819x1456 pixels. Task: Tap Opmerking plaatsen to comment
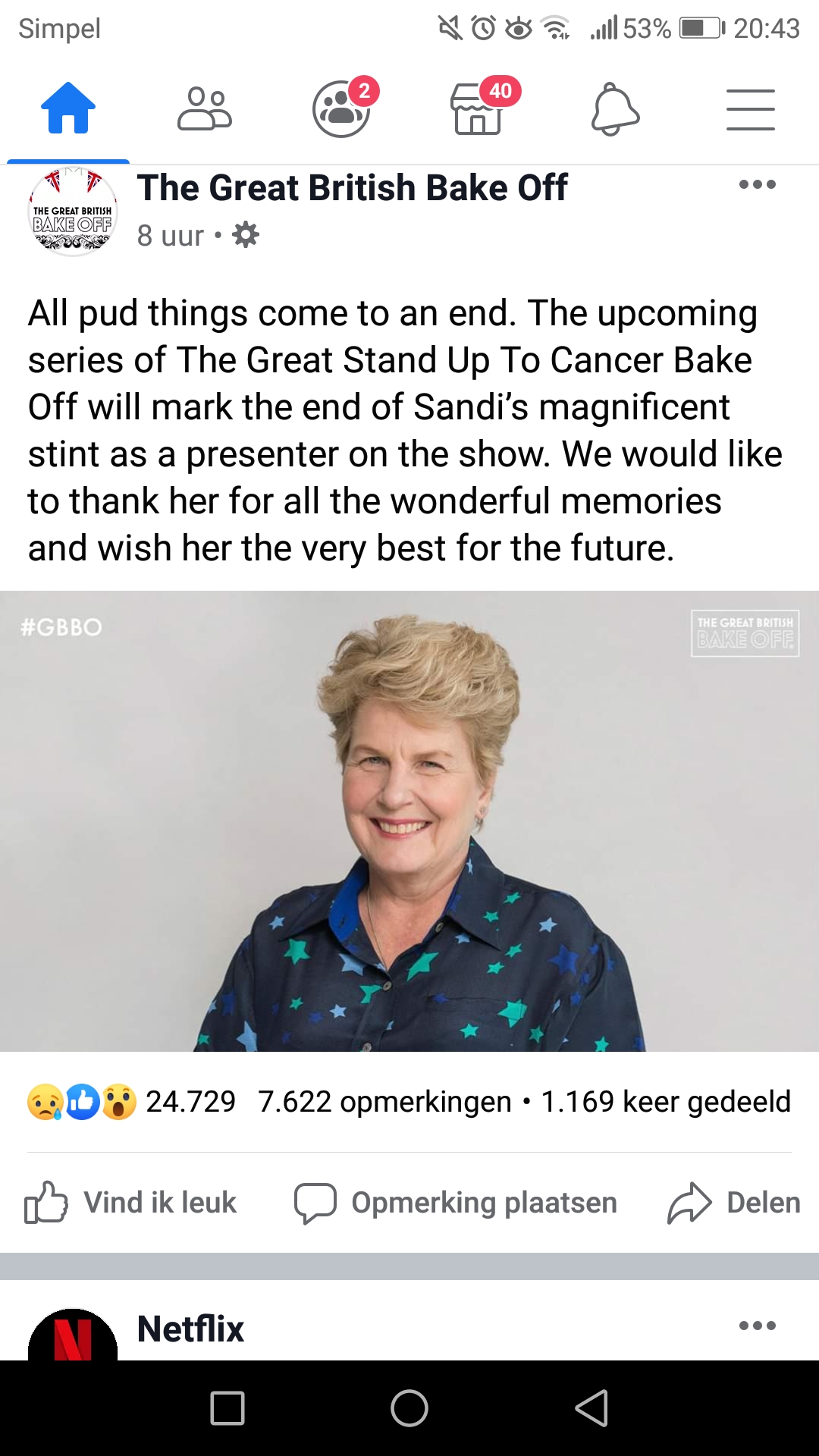click(x=456, y=1203)
